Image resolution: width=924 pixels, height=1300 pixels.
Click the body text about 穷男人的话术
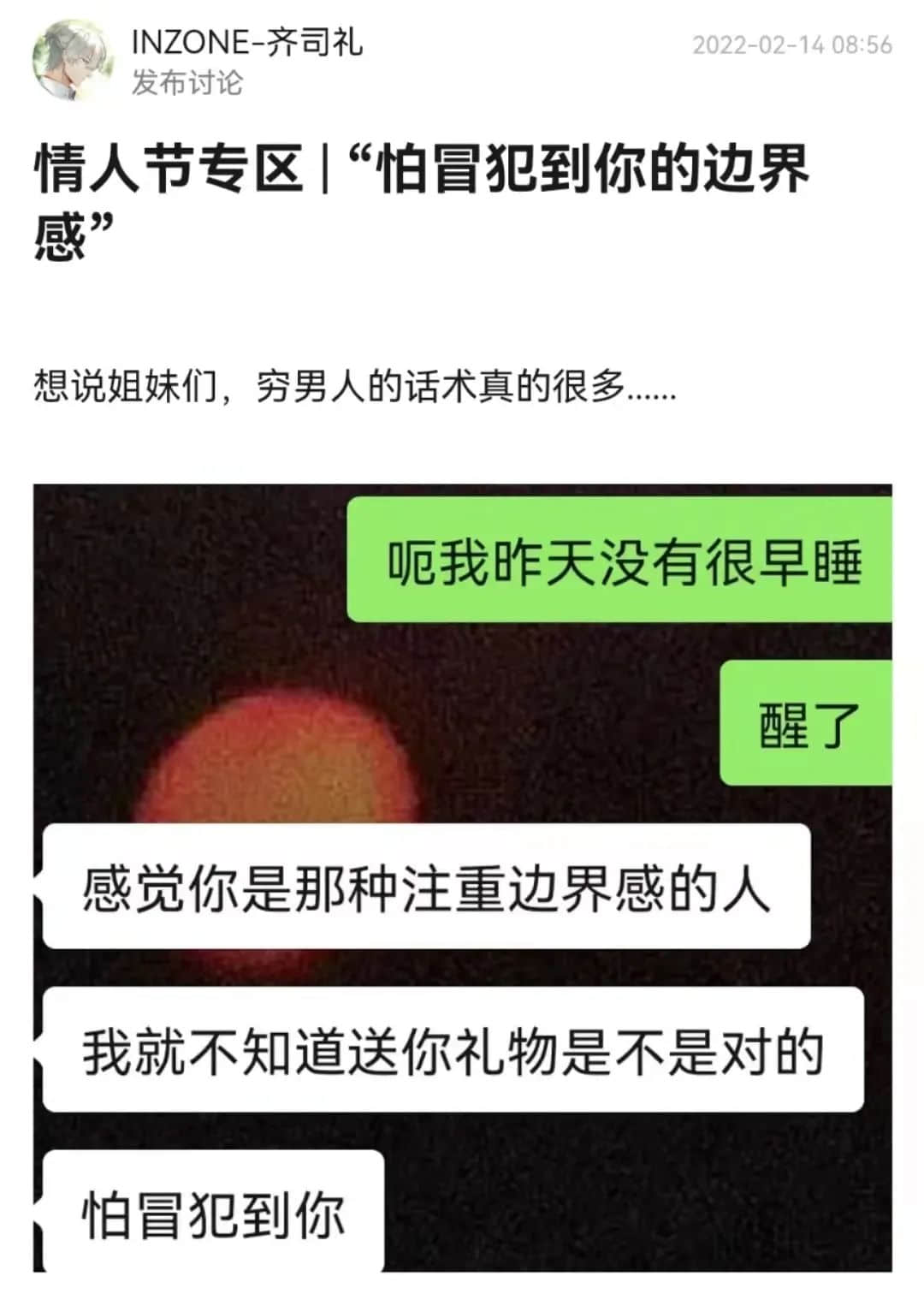[x=355, y=387]
